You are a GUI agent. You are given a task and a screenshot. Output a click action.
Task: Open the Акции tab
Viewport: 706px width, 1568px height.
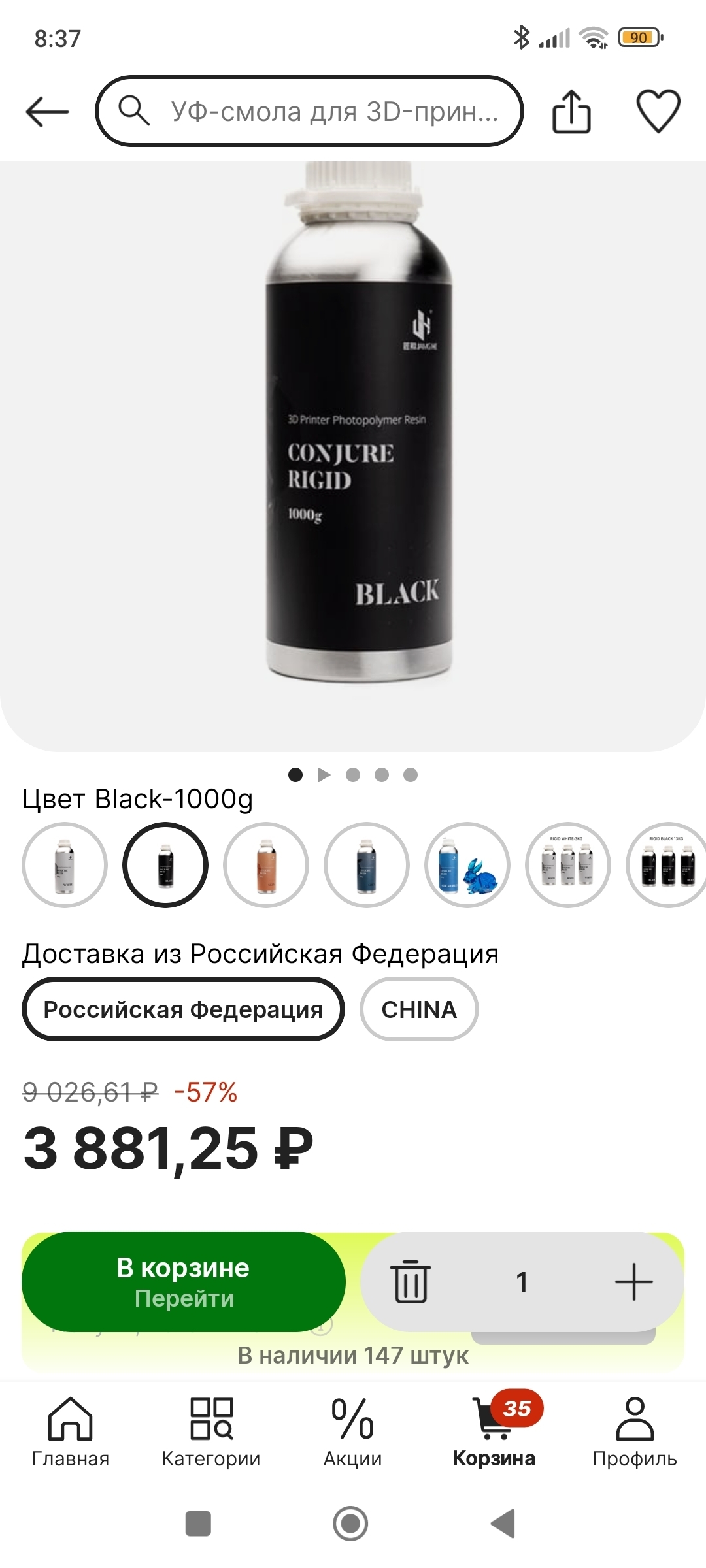point(352,1432)
